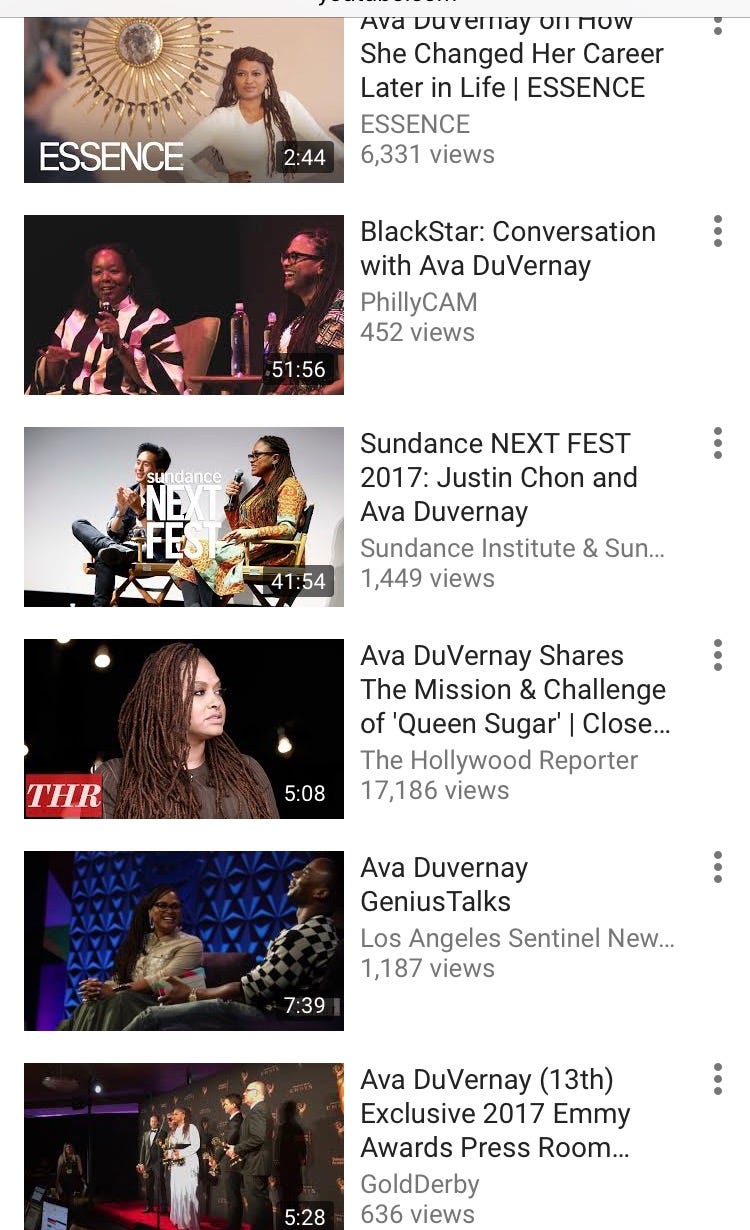Open the 'Ava Duvernay GeniusTalks' title
Image resolution: width=750 pixels, height=1230 pixels.
pos(444,885)
